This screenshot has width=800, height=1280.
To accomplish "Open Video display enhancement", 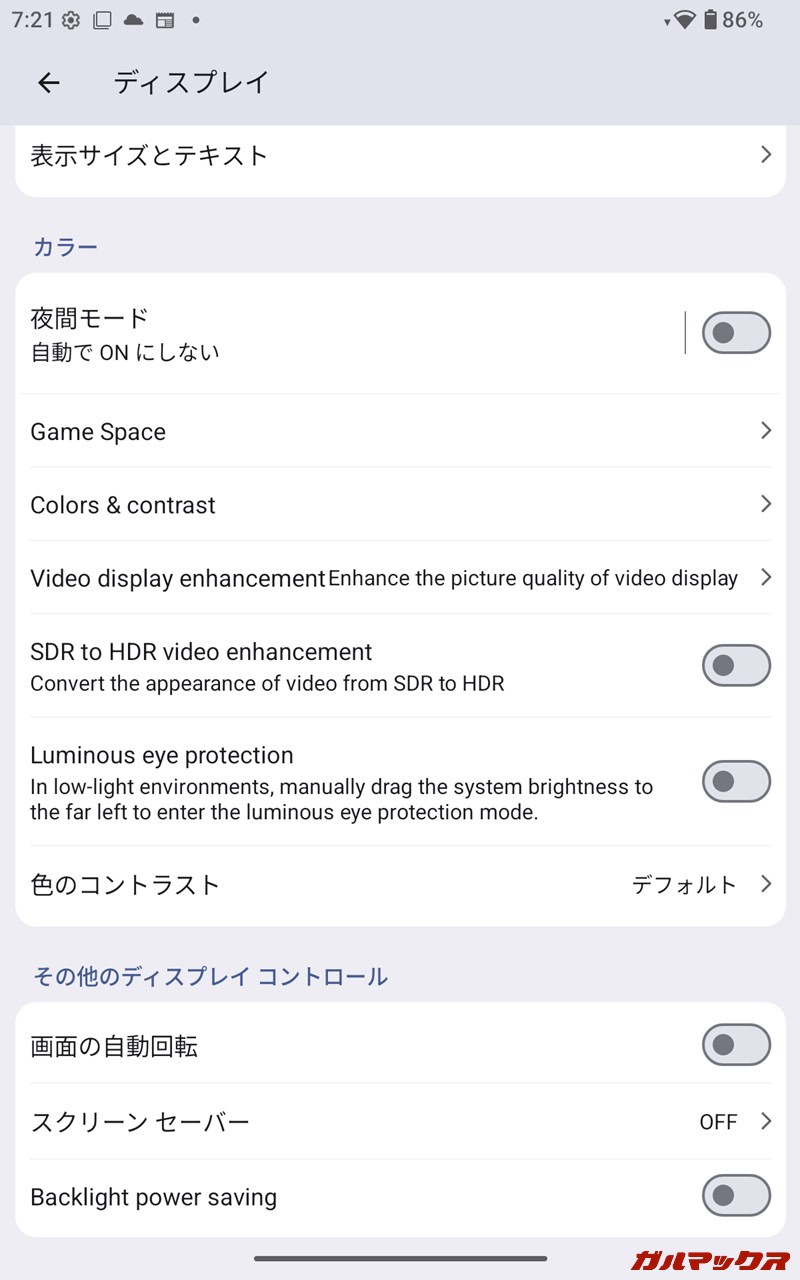I will pyautogui.click(x=400, y=578).
